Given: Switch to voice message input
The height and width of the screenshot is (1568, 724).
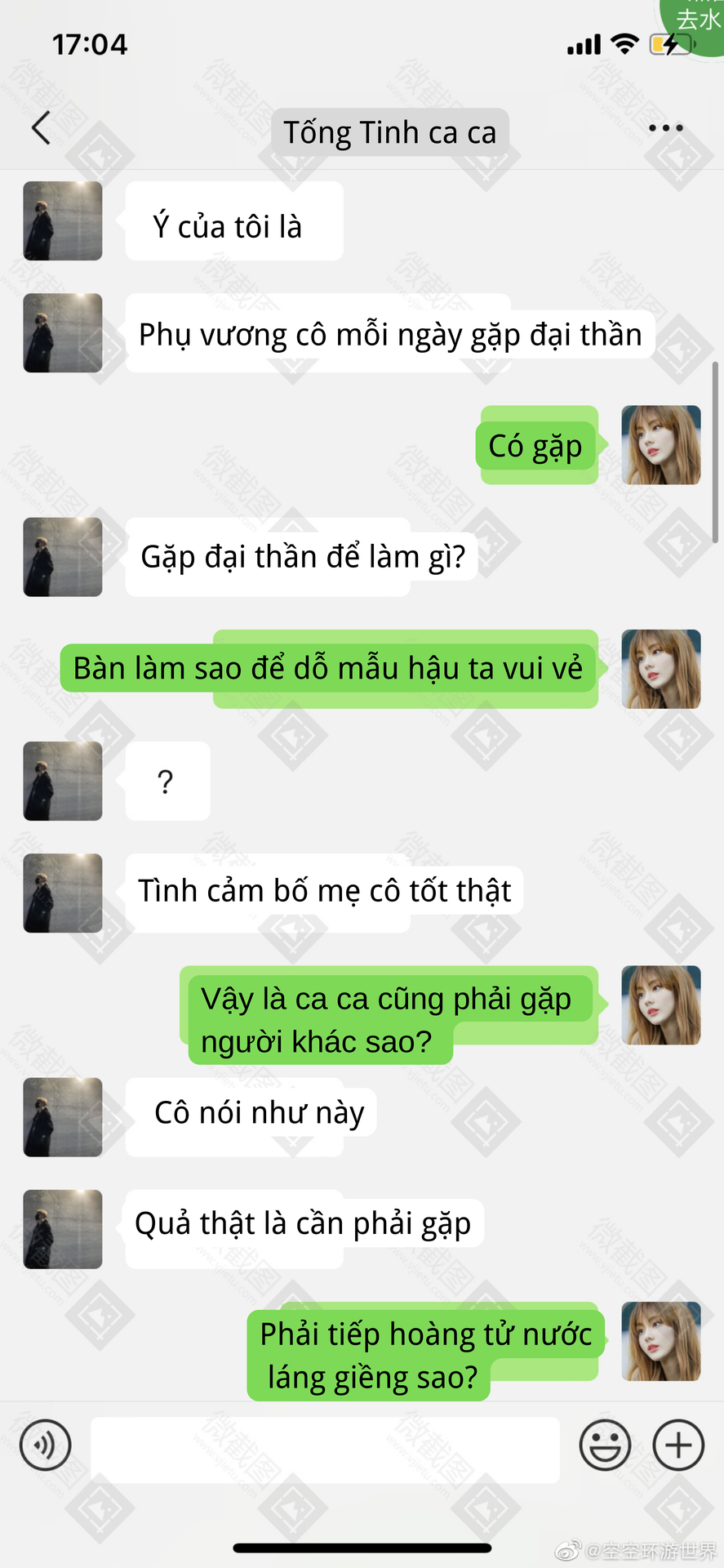Looking at the screenshot, I should [x=46, y=1445].
